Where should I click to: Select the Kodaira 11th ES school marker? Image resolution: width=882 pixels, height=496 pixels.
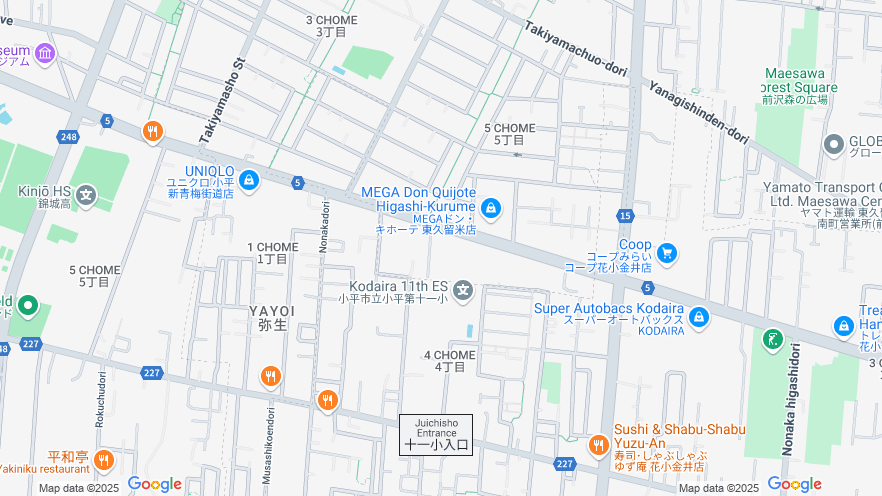pyautogui.click(x=462, y=290)
